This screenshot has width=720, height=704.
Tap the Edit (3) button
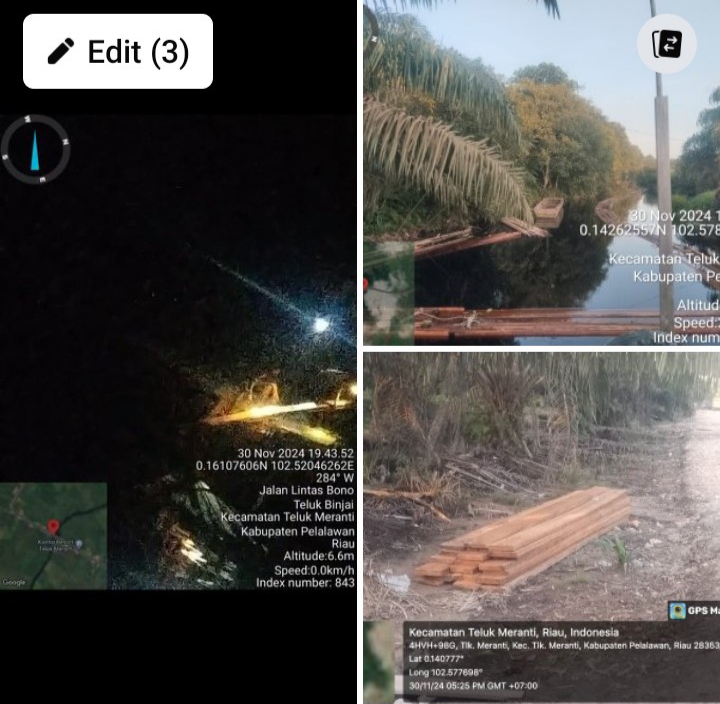pyautogui.click(x=118, y=52)
